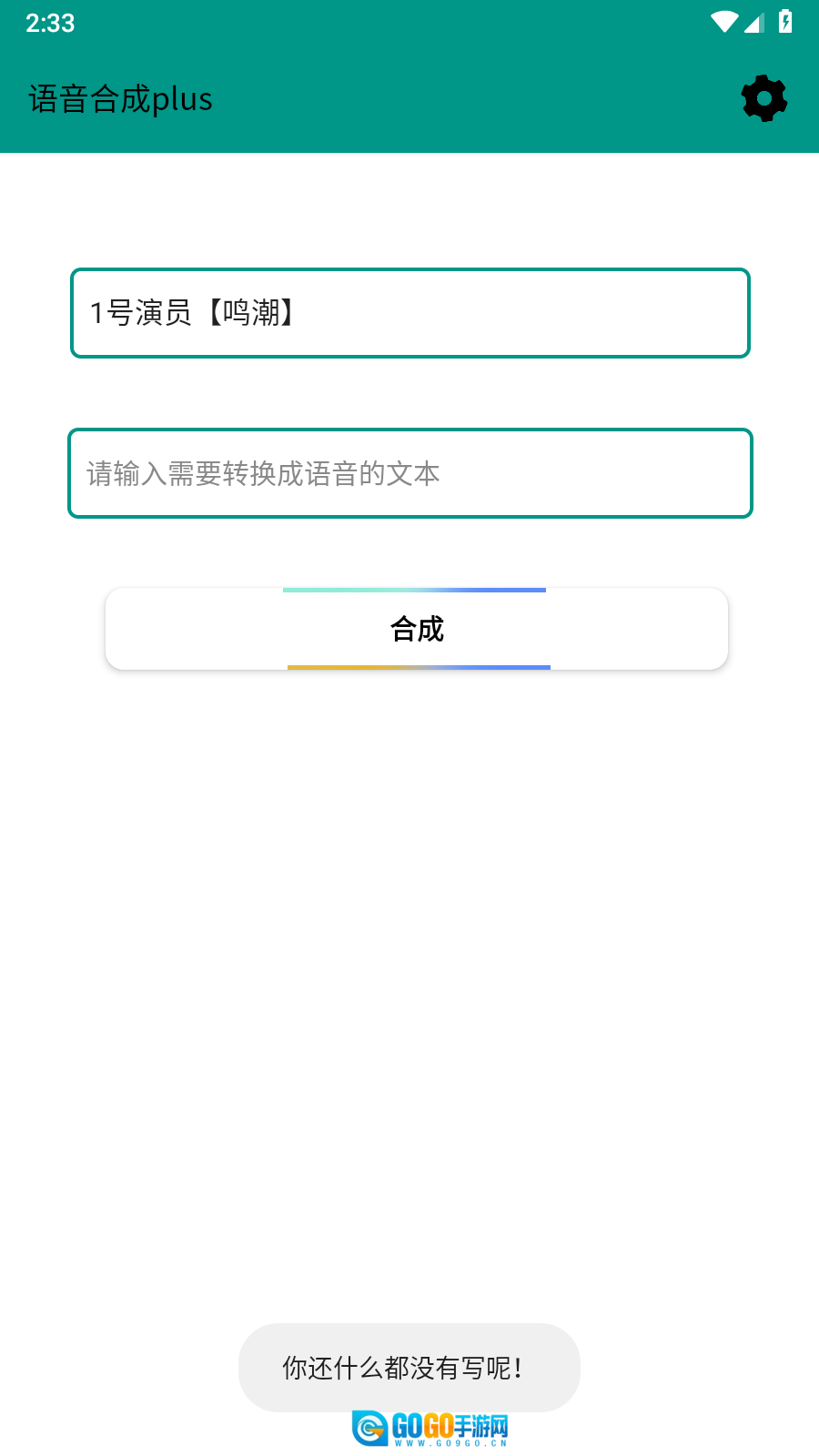
Task: Tap the 合成 label text
Action: (x=417, y=629)
